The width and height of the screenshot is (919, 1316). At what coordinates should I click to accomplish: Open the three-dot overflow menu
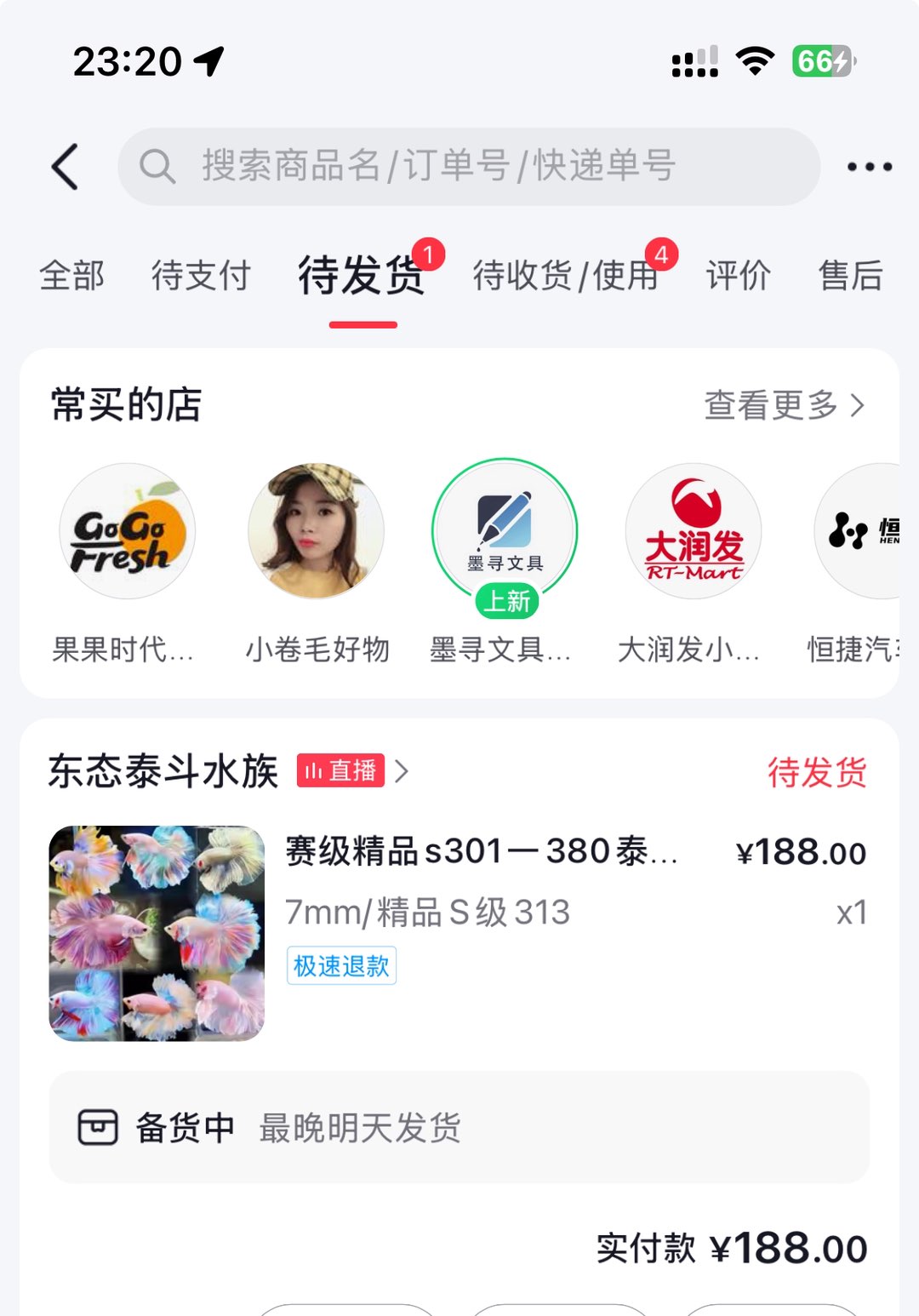tap(869, 167)
